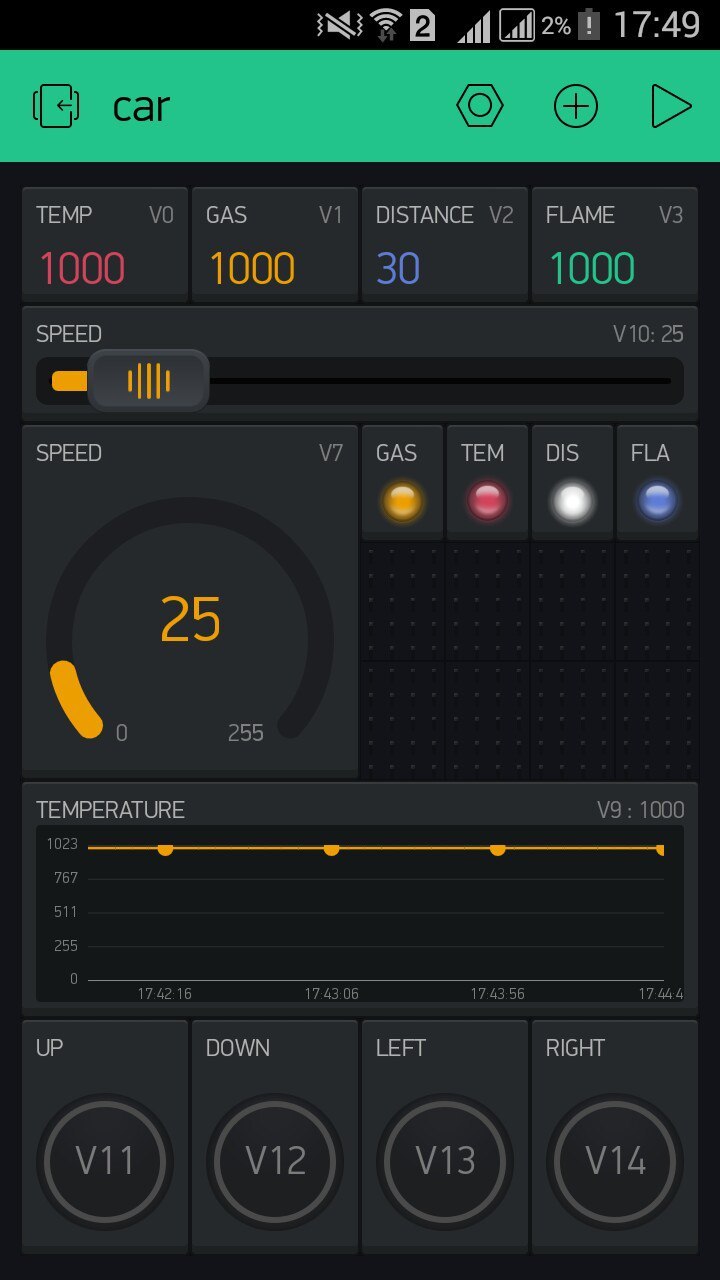Select the FLA LED widget
Screen dimensions: 720x1280
pyautogui.click(x=657, y=482)
